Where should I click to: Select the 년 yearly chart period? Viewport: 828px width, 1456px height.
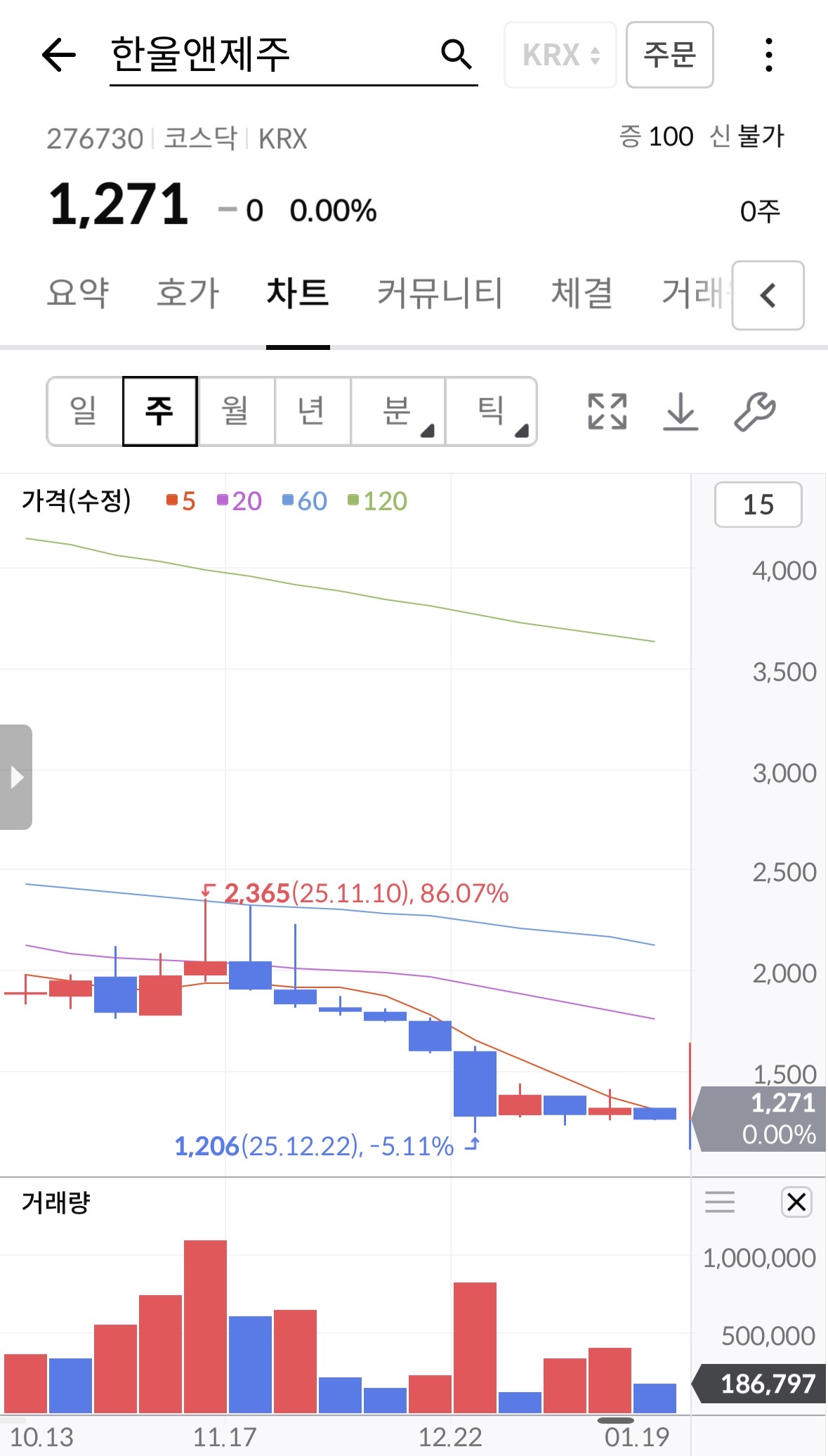[312, 411]
